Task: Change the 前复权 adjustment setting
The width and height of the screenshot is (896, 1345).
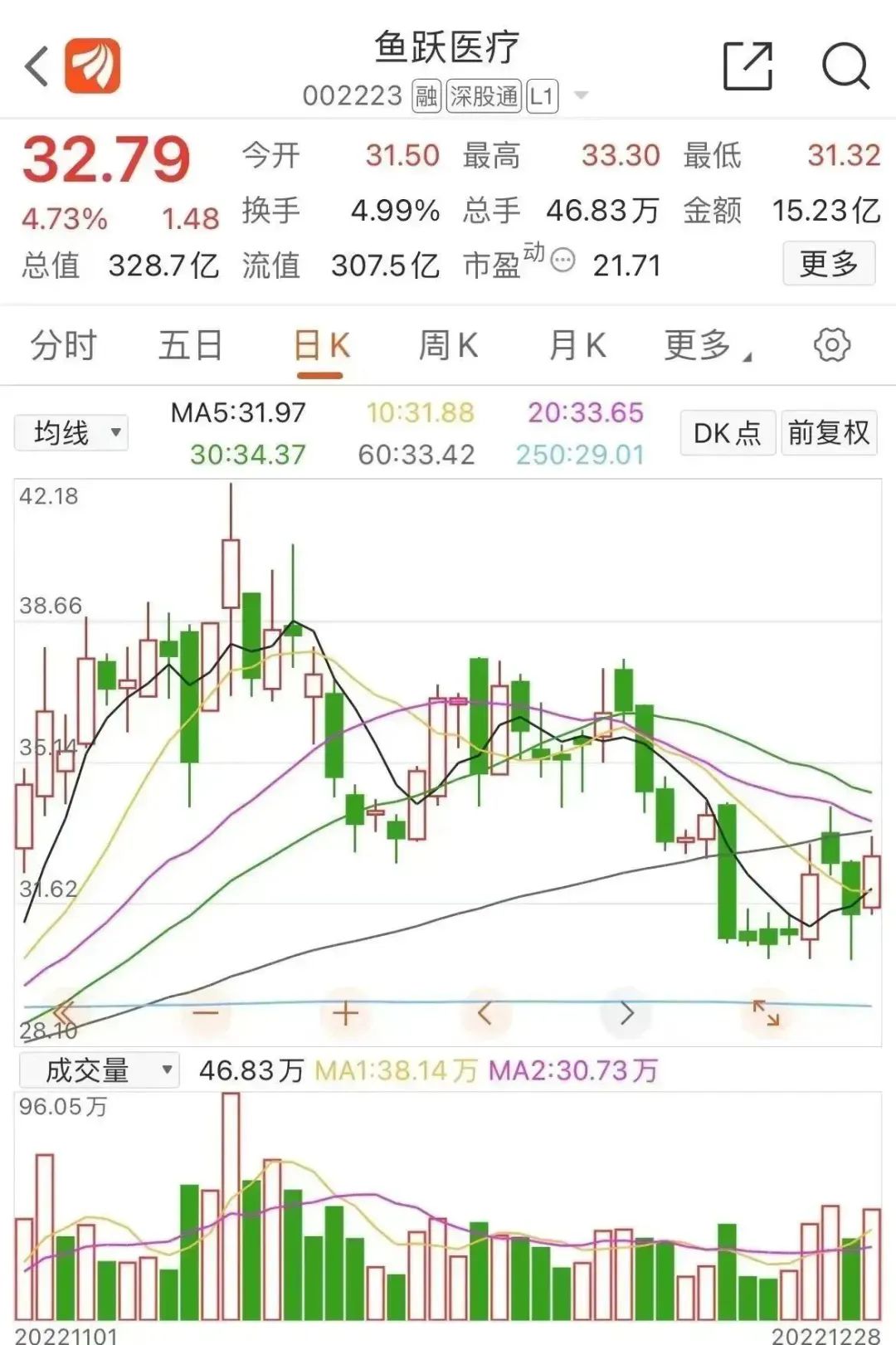Action: (x=829, y=432)
